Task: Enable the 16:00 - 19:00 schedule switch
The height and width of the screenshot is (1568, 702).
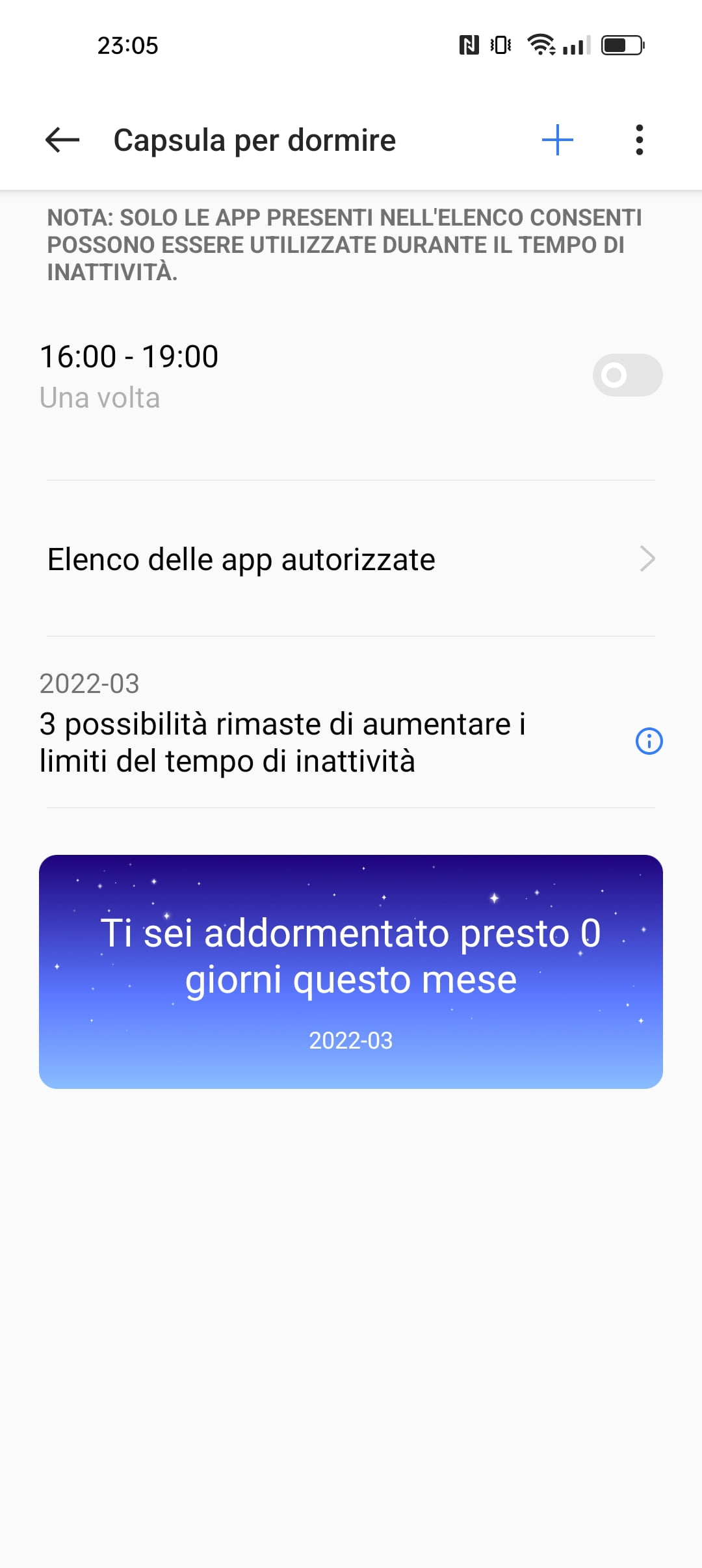Action: (627, 375)
